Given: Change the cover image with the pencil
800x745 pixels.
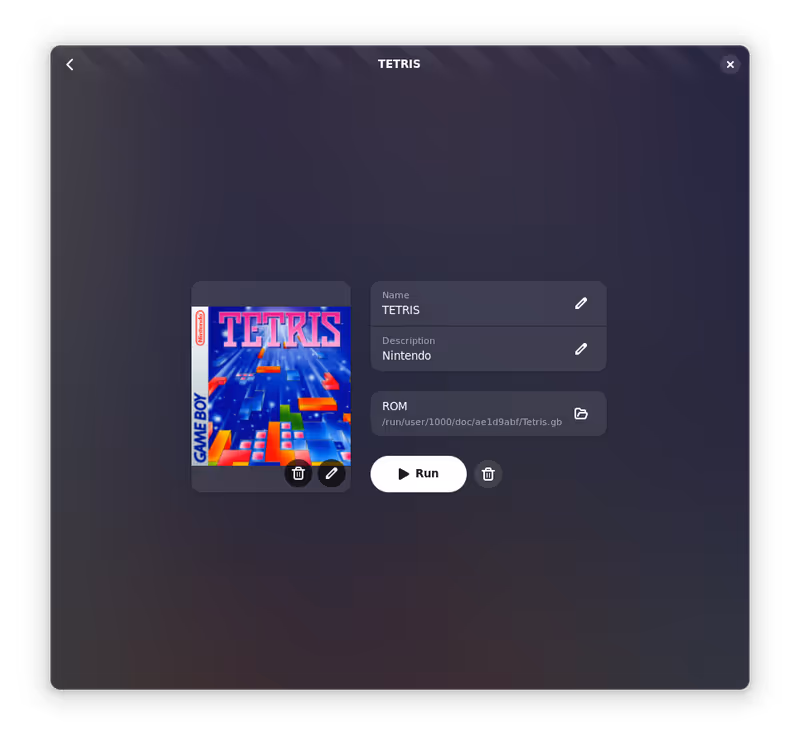Looking at the screenshot, I should point(331,473).
